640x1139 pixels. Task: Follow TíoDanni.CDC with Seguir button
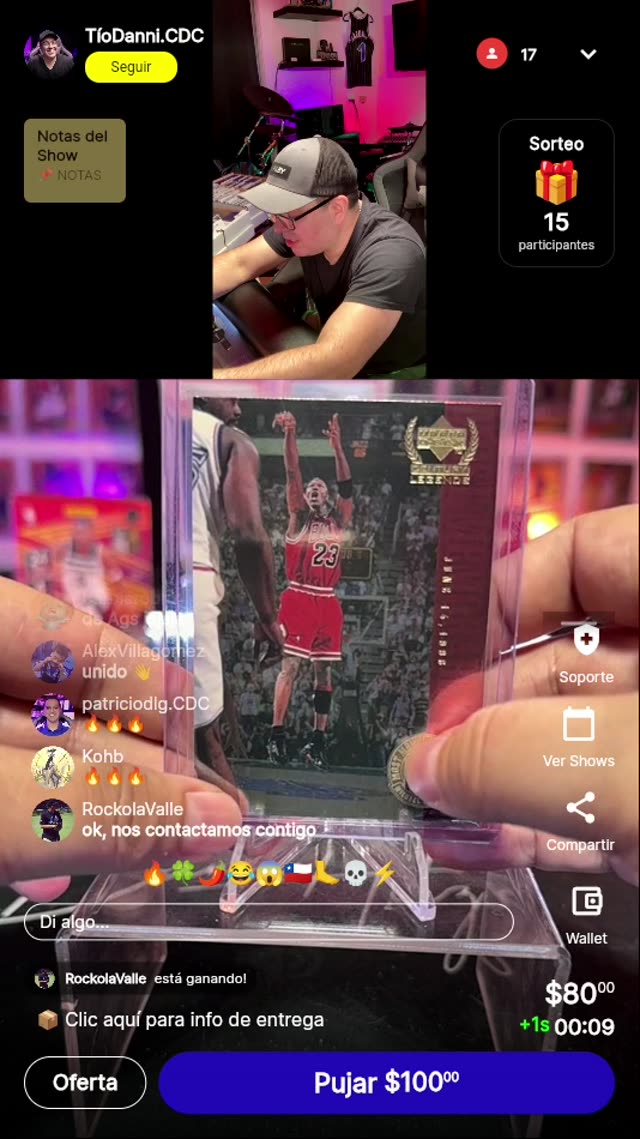click(x=131, y=67)
